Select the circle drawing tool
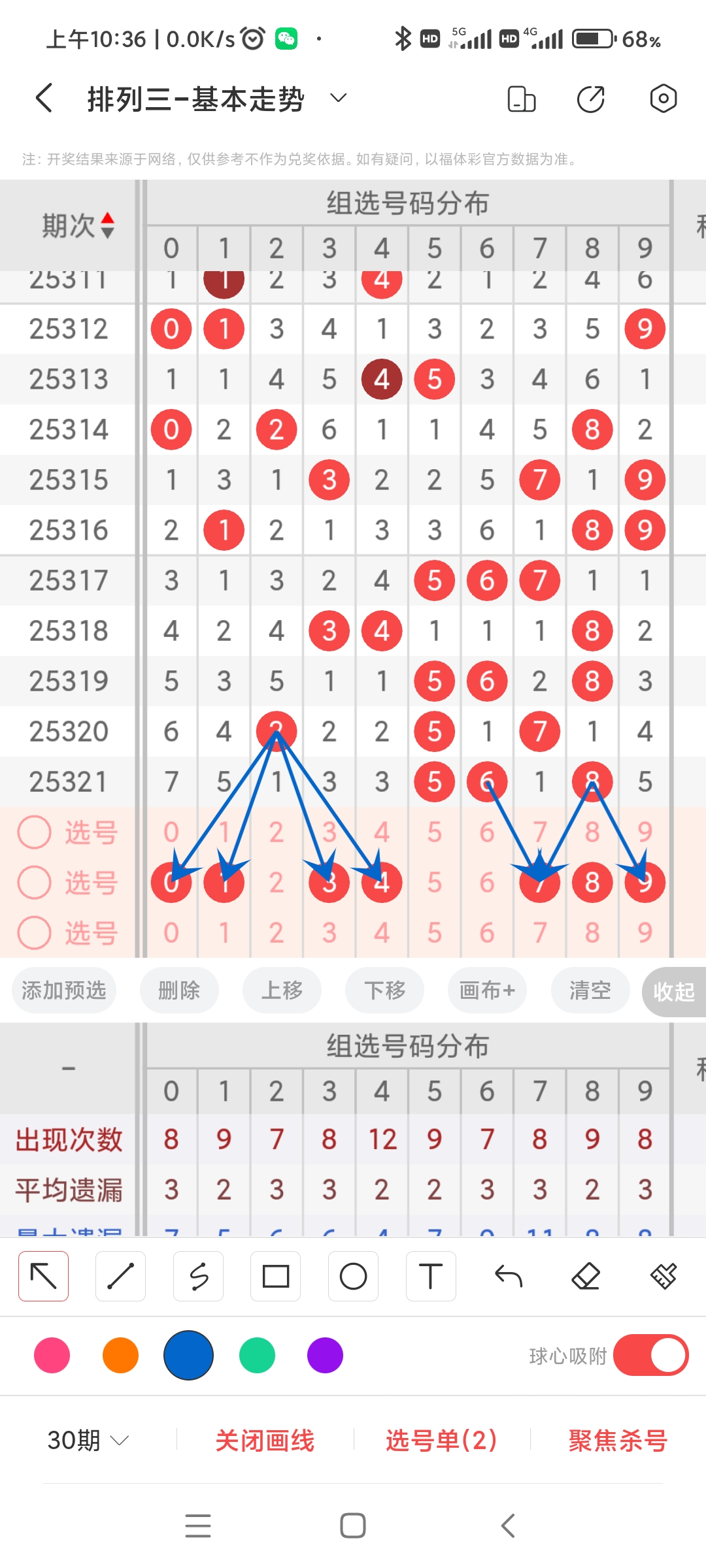706x1568 pixels. tap(353, 1275)
